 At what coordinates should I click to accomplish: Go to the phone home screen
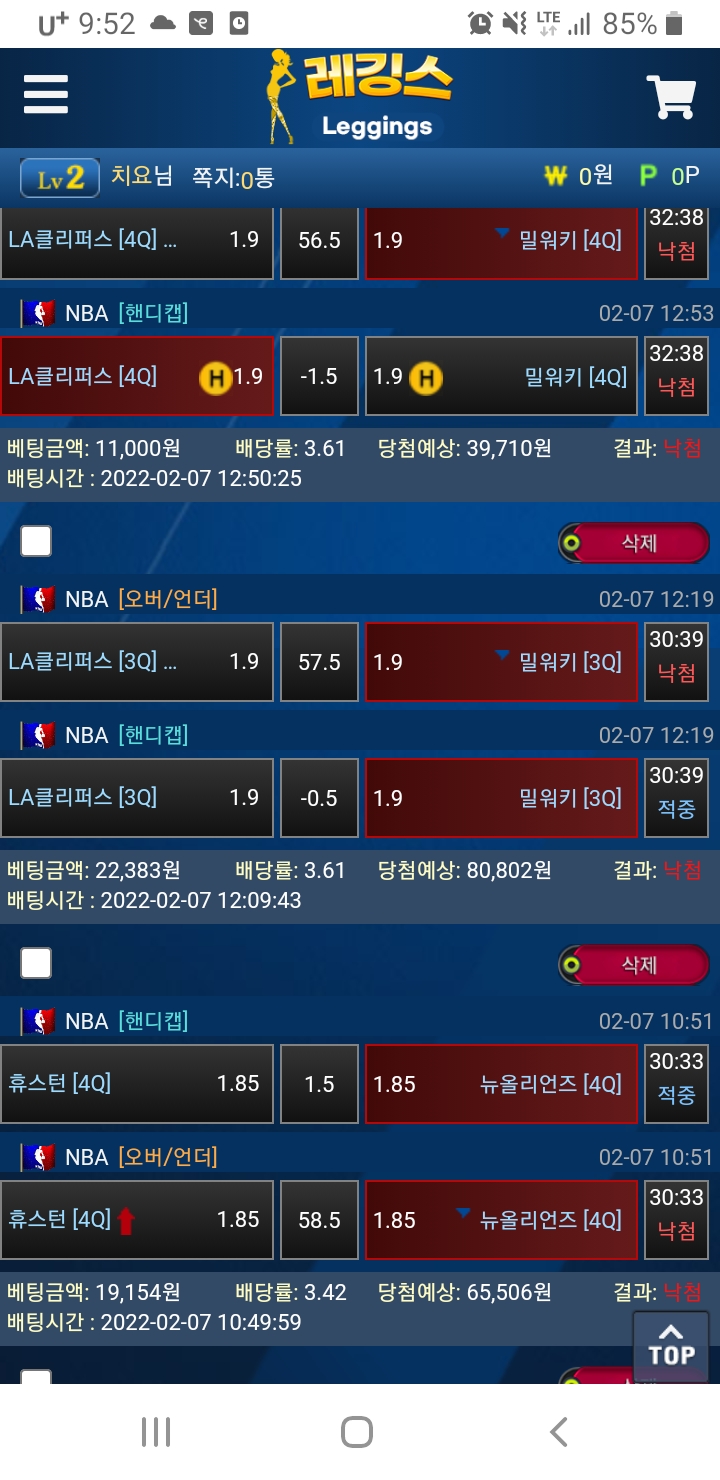tap(357, 1432)
